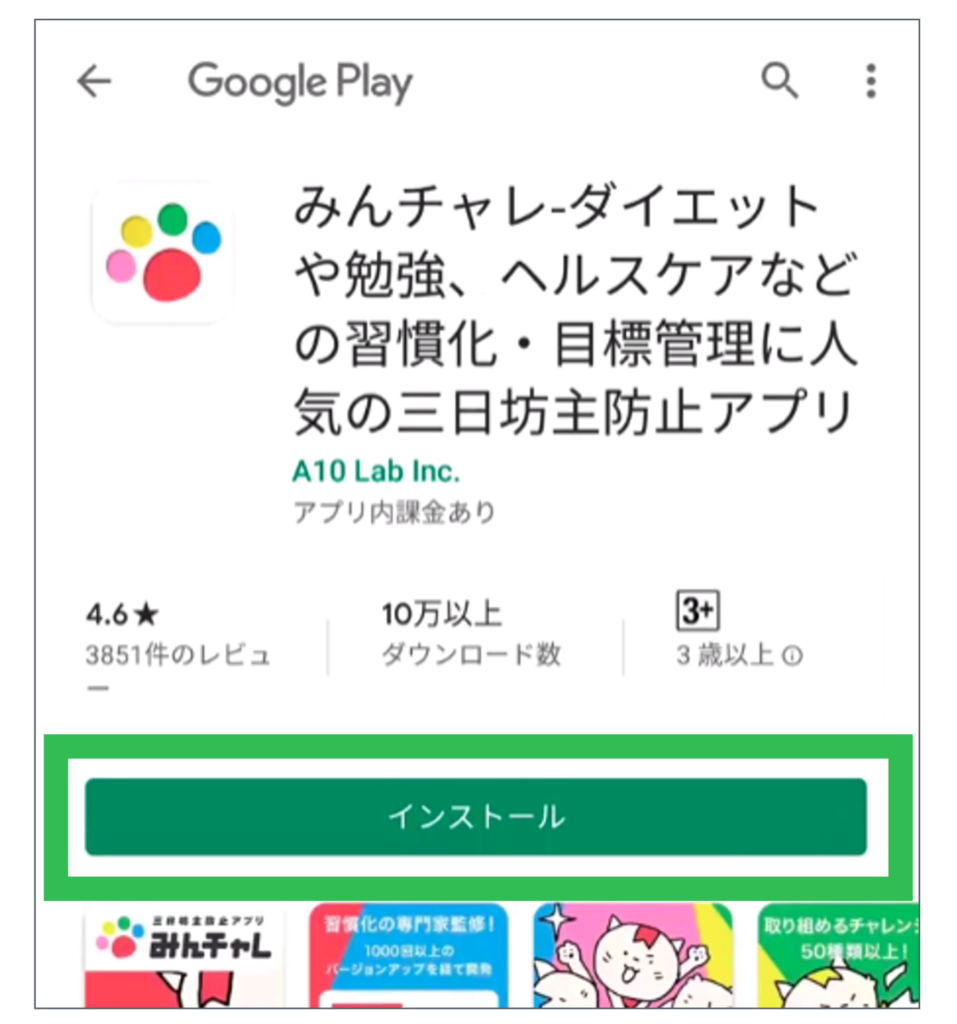Image resolution: width=957 pixels, height=1024 pixels.
Task: Open the 取り組めるチャレンジ50種類以上 screenshot
Action: pyautogui.click(x=838, y=955)
